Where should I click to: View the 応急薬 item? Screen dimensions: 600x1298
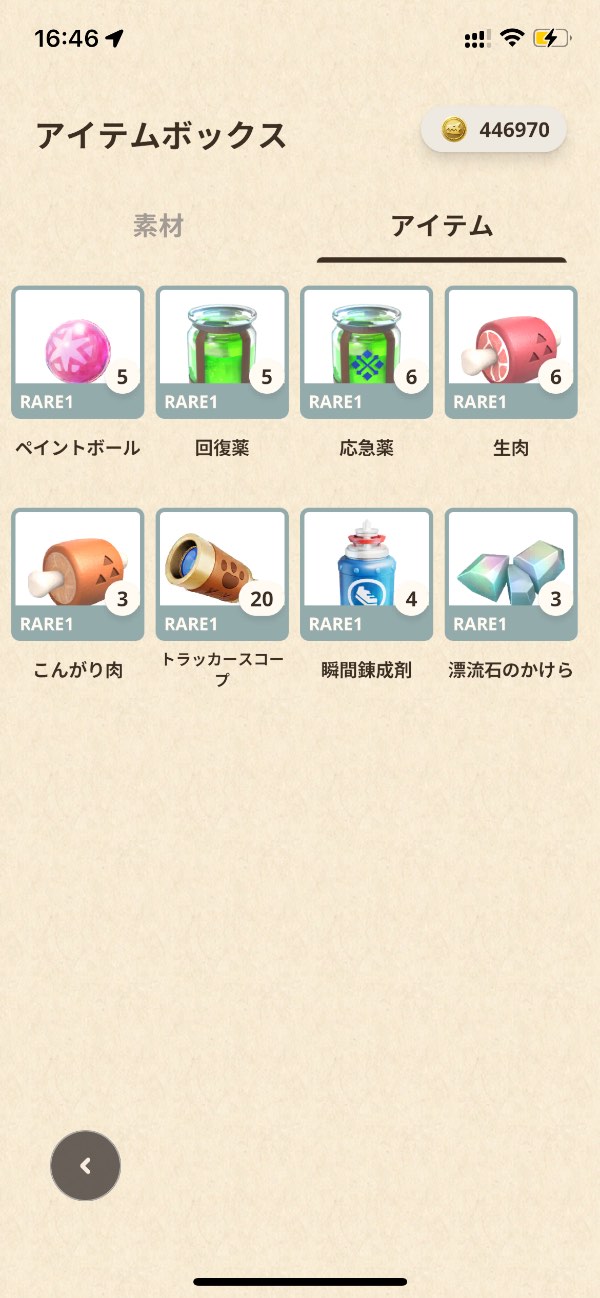click(x=366, y=352)
